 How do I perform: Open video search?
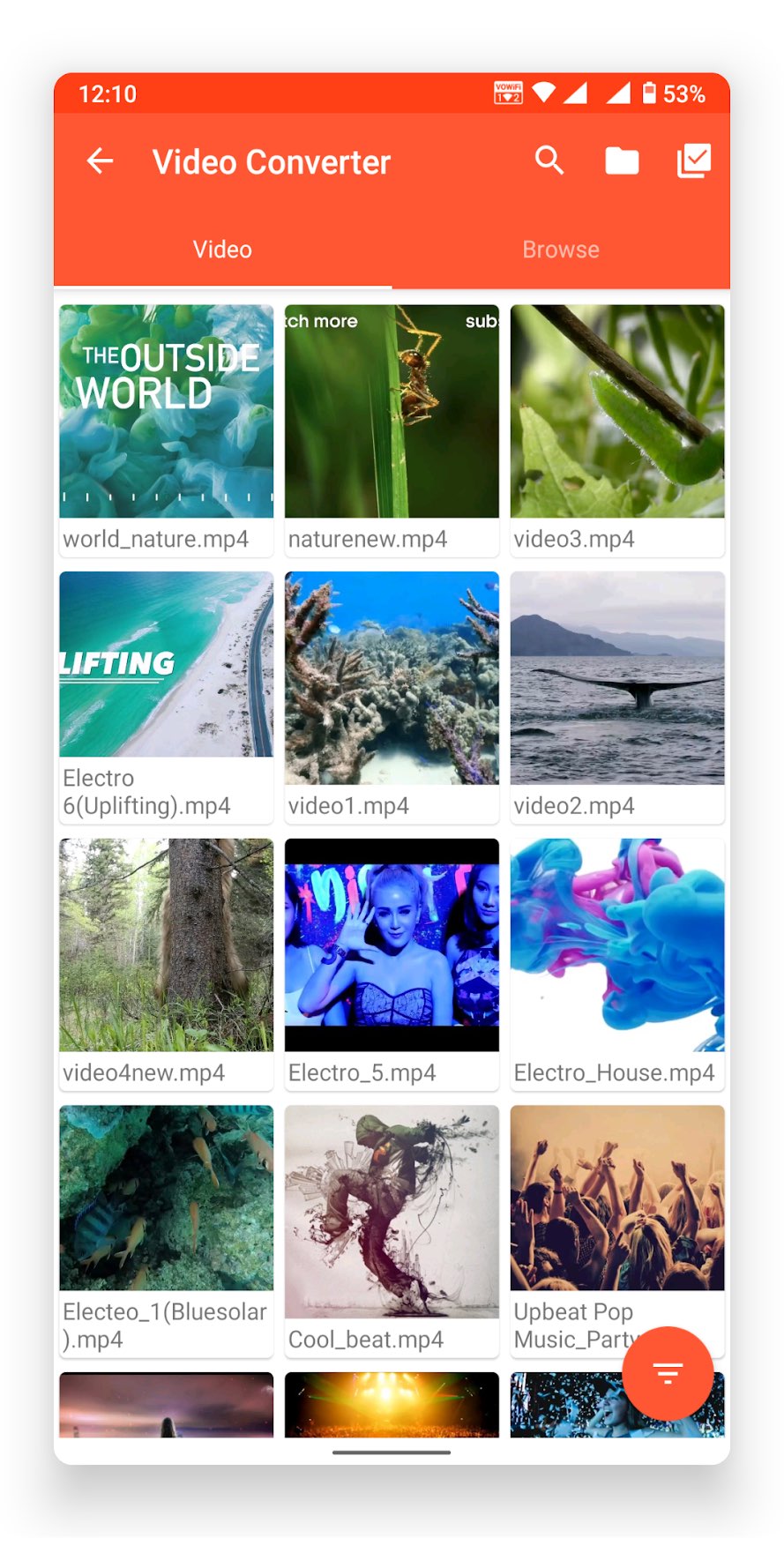tap(549, 161)
